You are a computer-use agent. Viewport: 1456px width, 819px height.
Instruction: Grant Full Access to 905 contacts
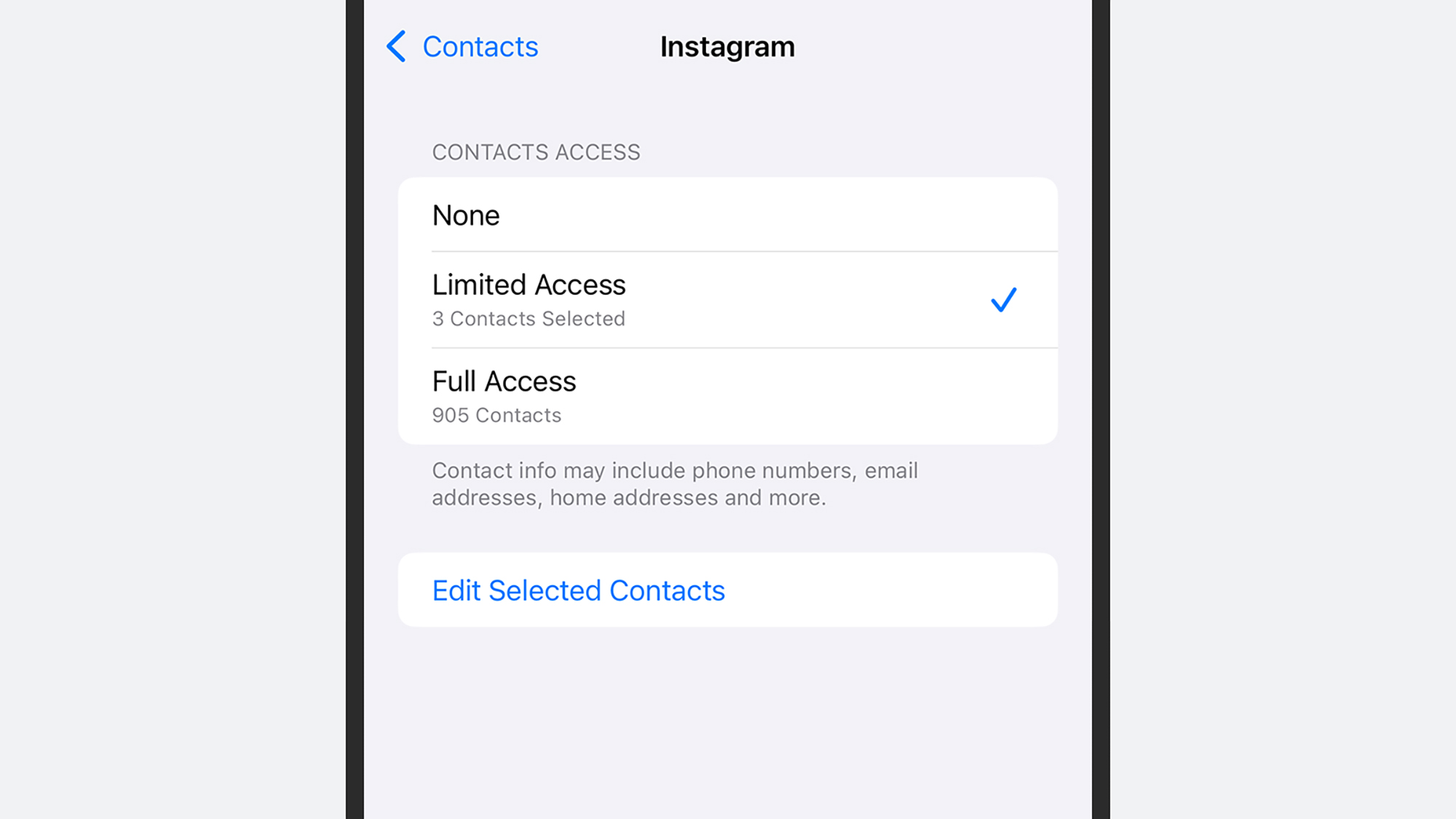(727, 396)
